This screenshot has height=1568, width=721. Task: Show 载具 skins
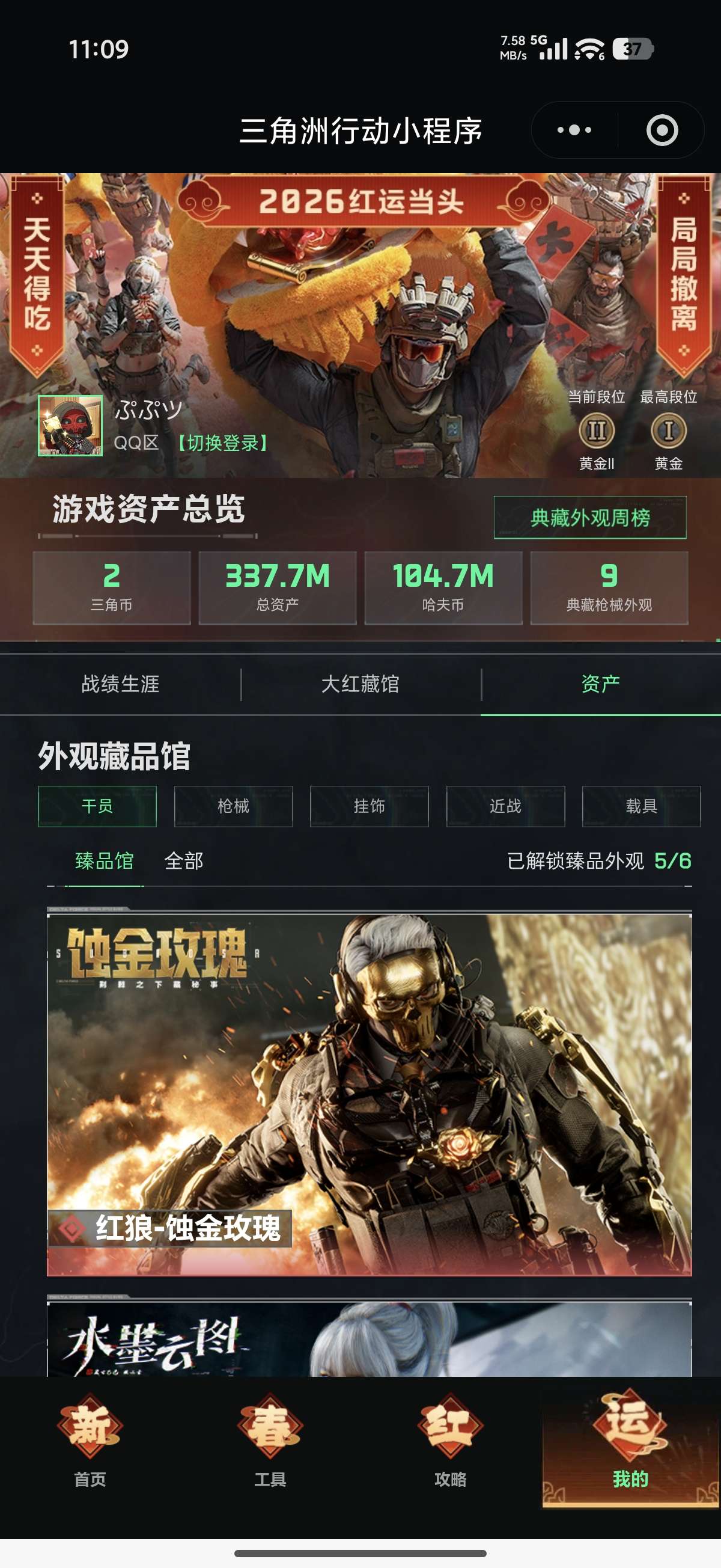[641, 806]
